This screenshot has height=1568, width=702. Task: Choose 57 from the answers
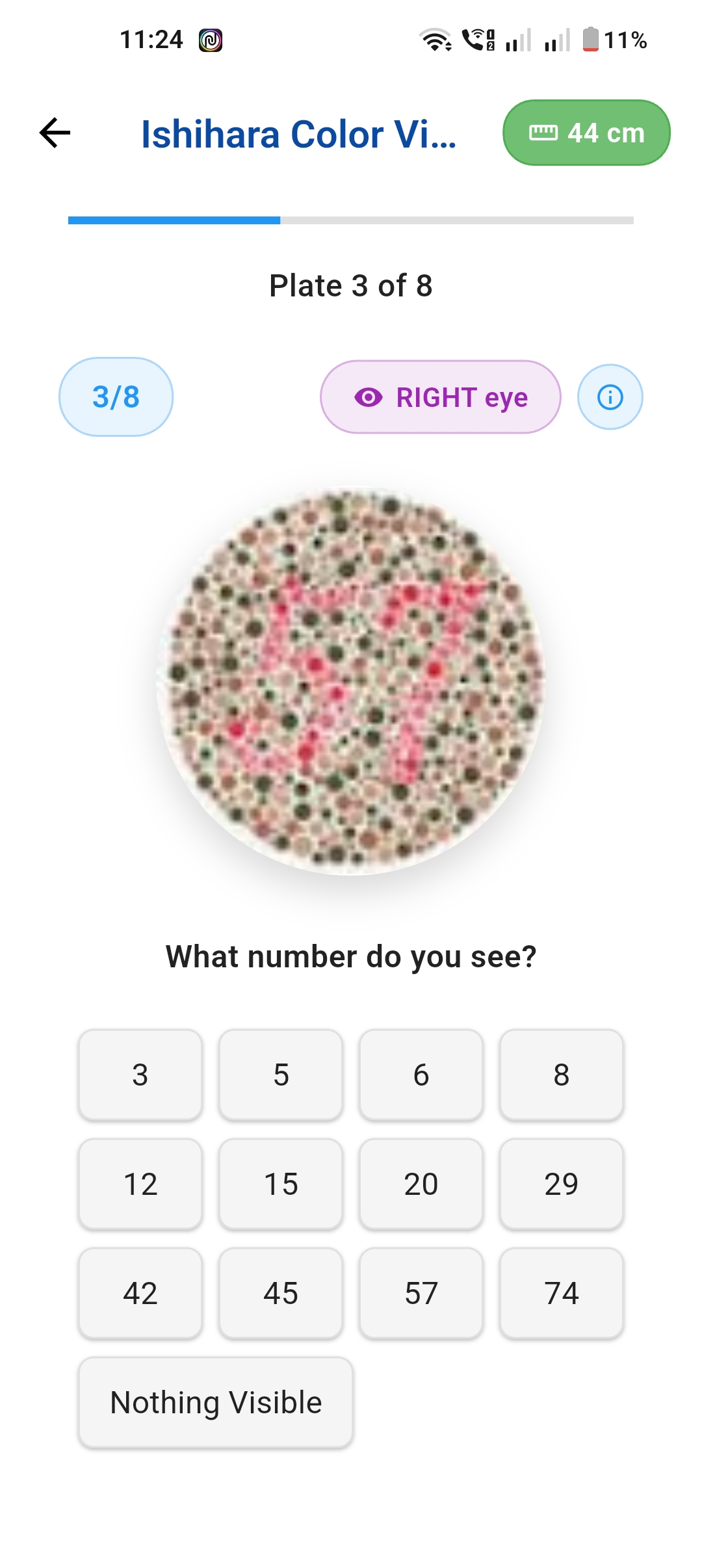(421, 1293)
